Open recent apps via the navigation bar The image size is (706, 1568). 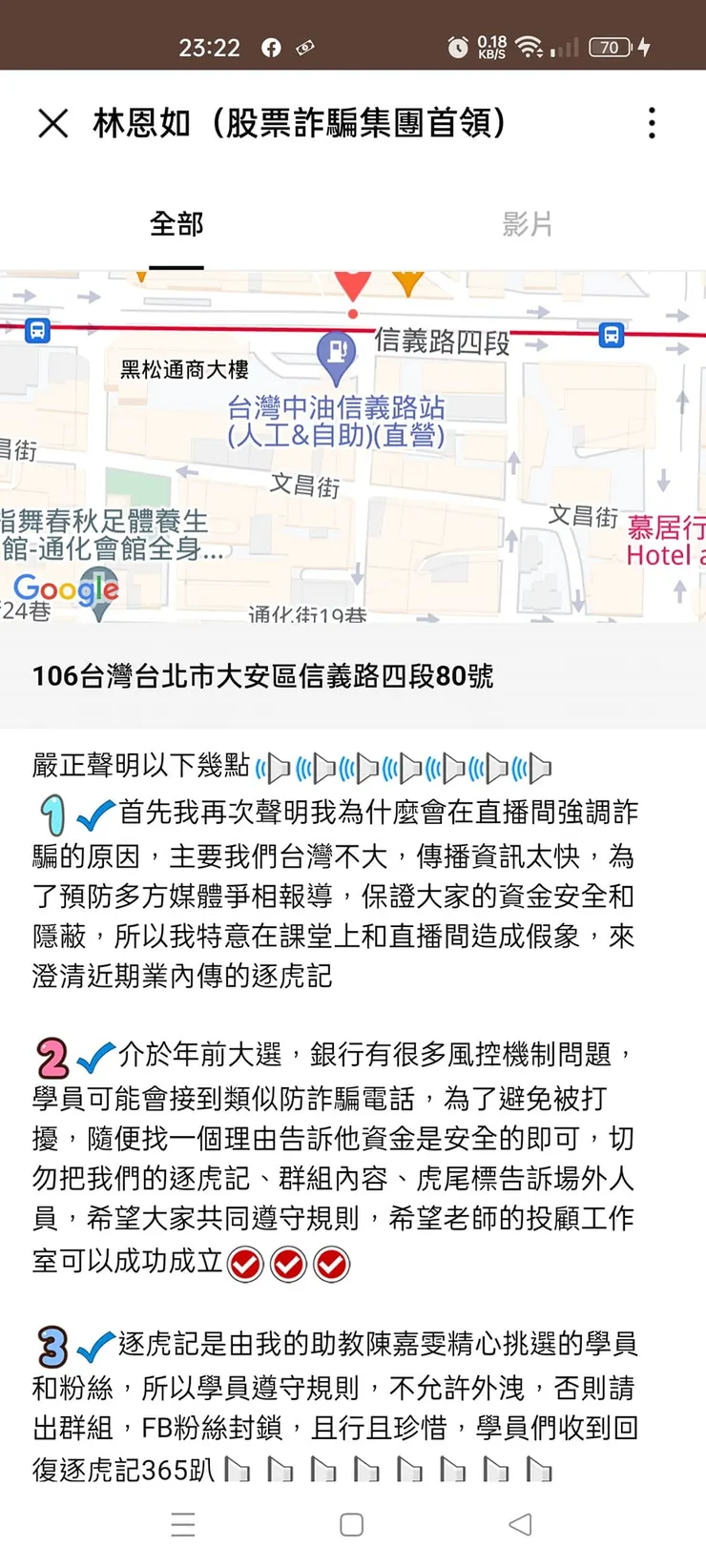(x=183, y=1525)
